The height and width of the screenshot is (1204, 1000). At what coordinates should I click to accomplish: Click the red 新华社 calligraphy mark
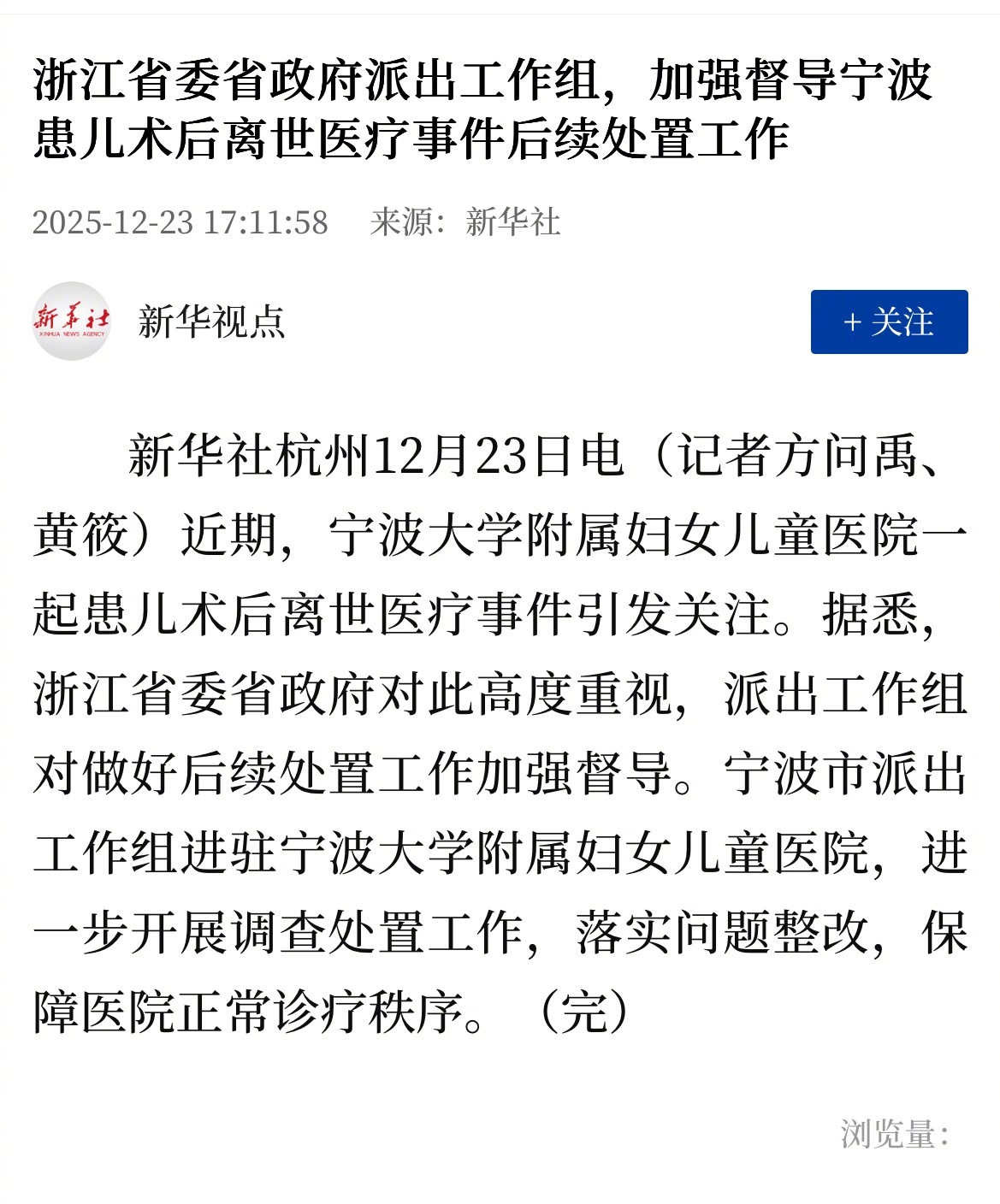72,313
